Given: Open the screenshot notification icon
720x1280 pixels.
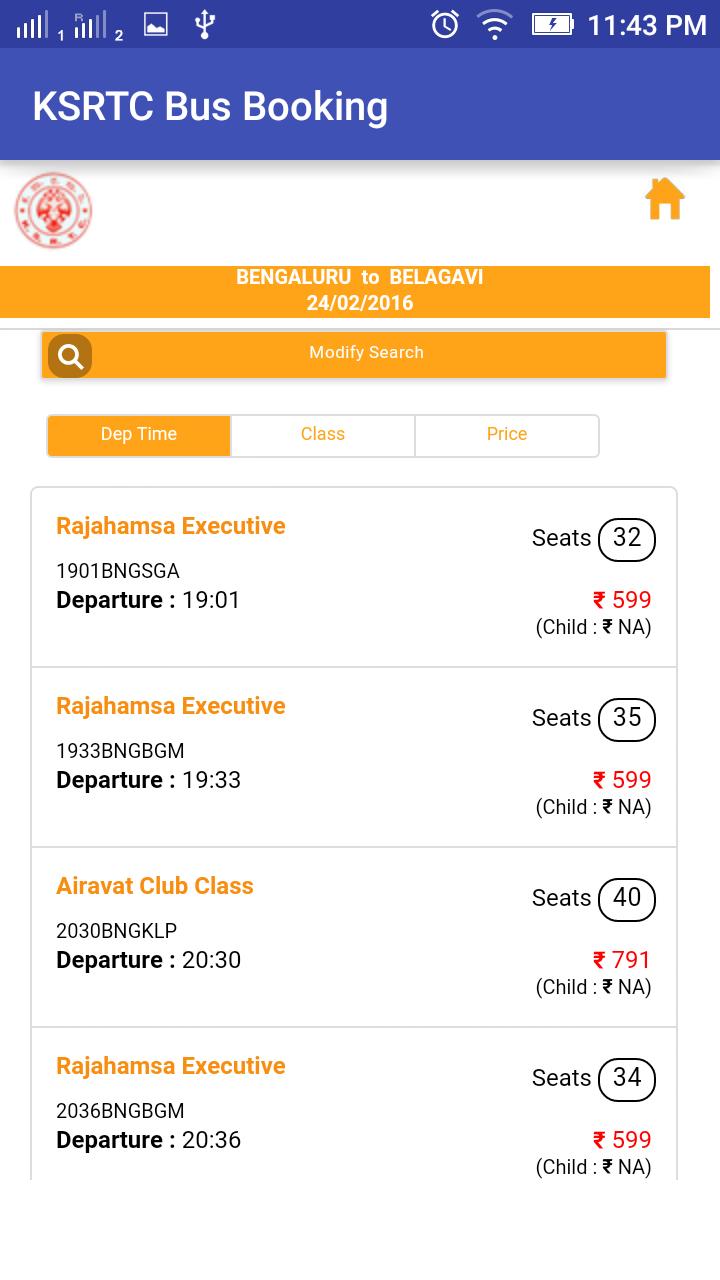Looking at the screenshot, I should pos(155,22).
